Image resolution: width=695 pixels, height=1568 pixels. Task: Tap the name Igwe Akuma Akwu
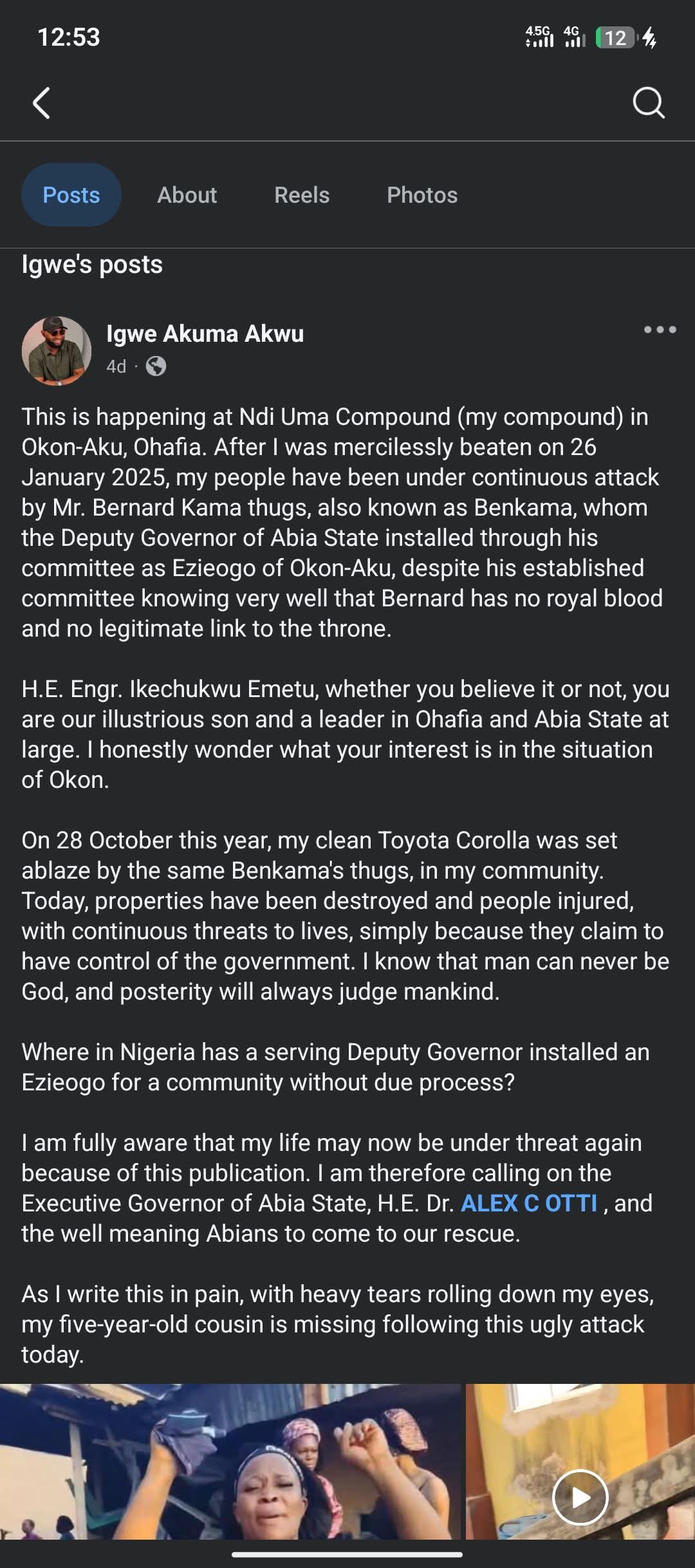coord(205,334)
